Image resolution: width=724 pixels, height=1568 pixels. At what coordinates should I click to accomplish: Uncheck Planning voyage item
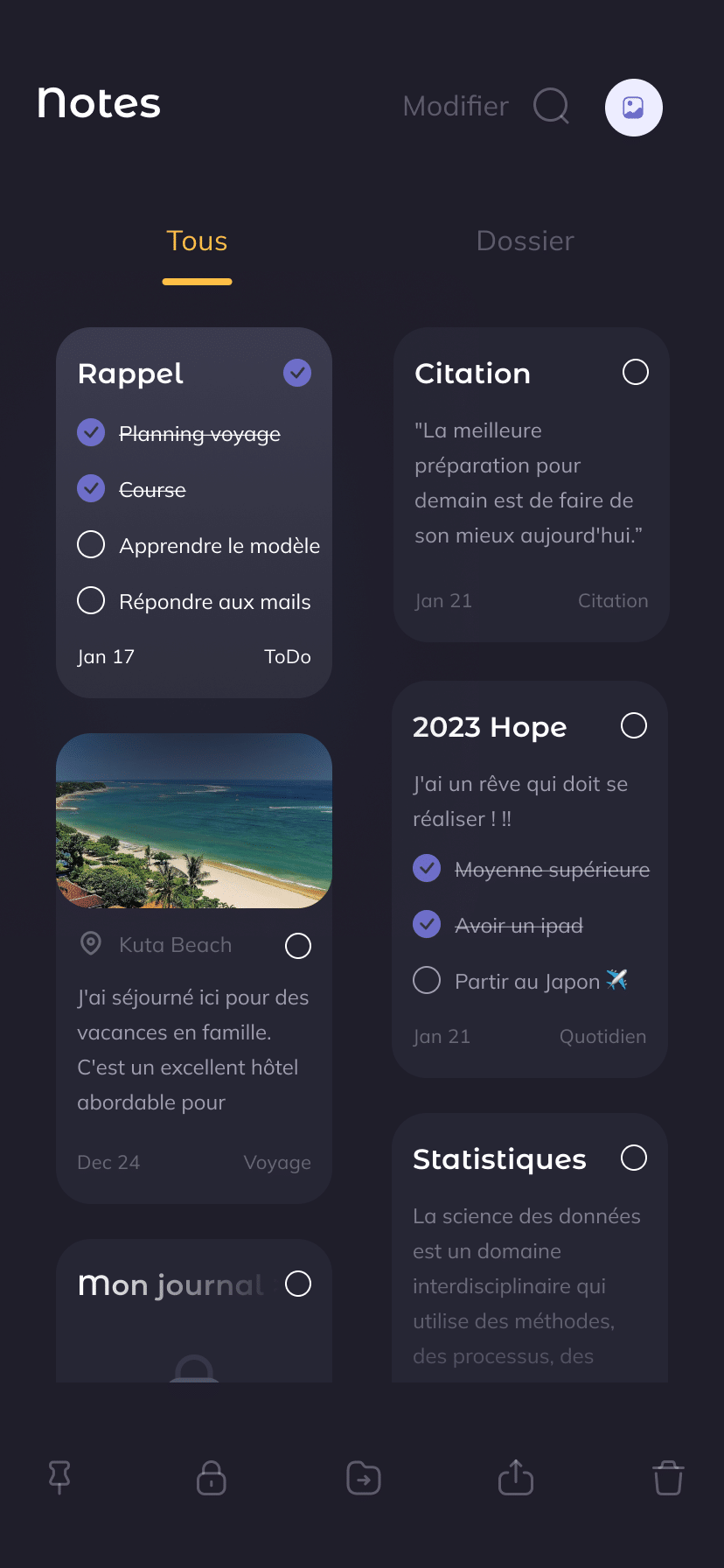(91, 432)
